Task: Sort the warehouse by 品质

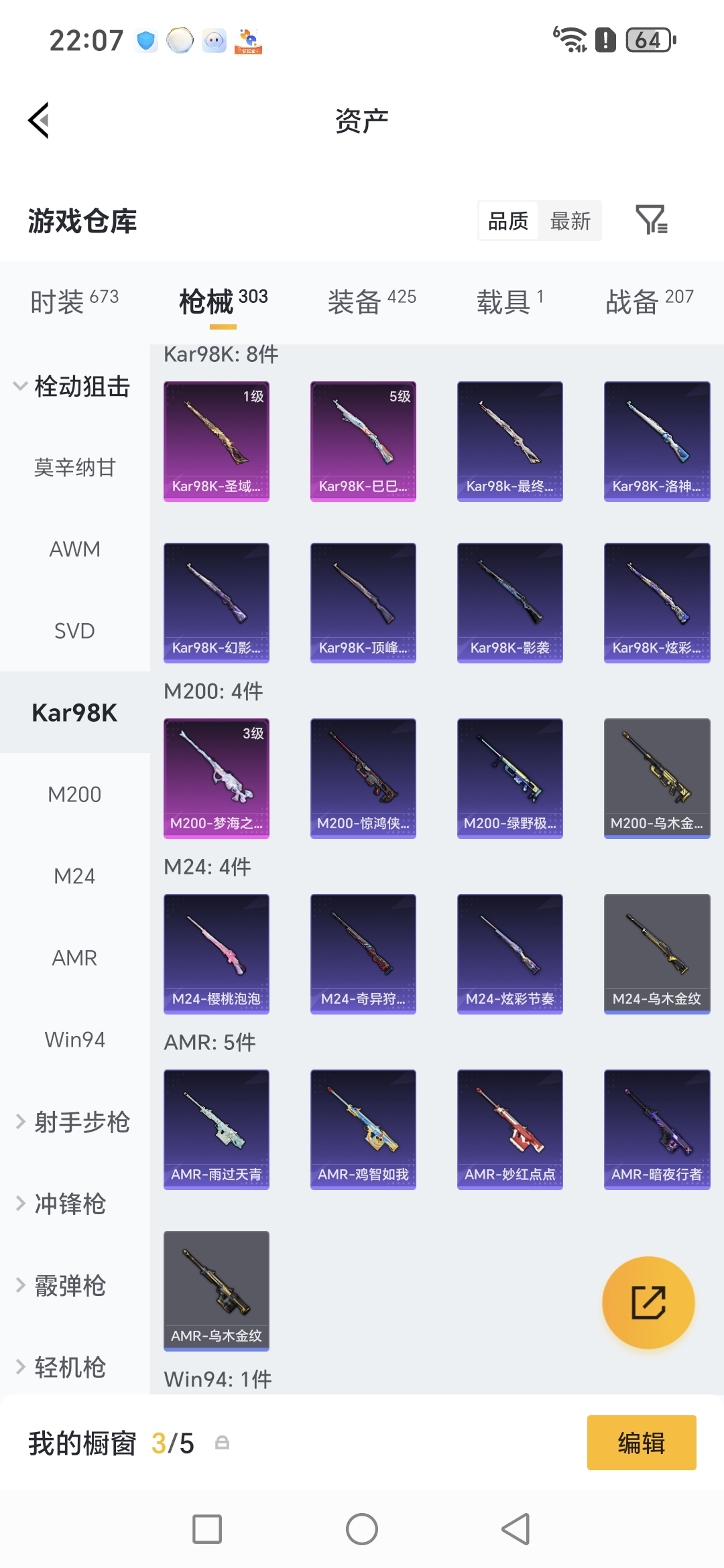Action: pyautogui.click(x=508, y=220)
